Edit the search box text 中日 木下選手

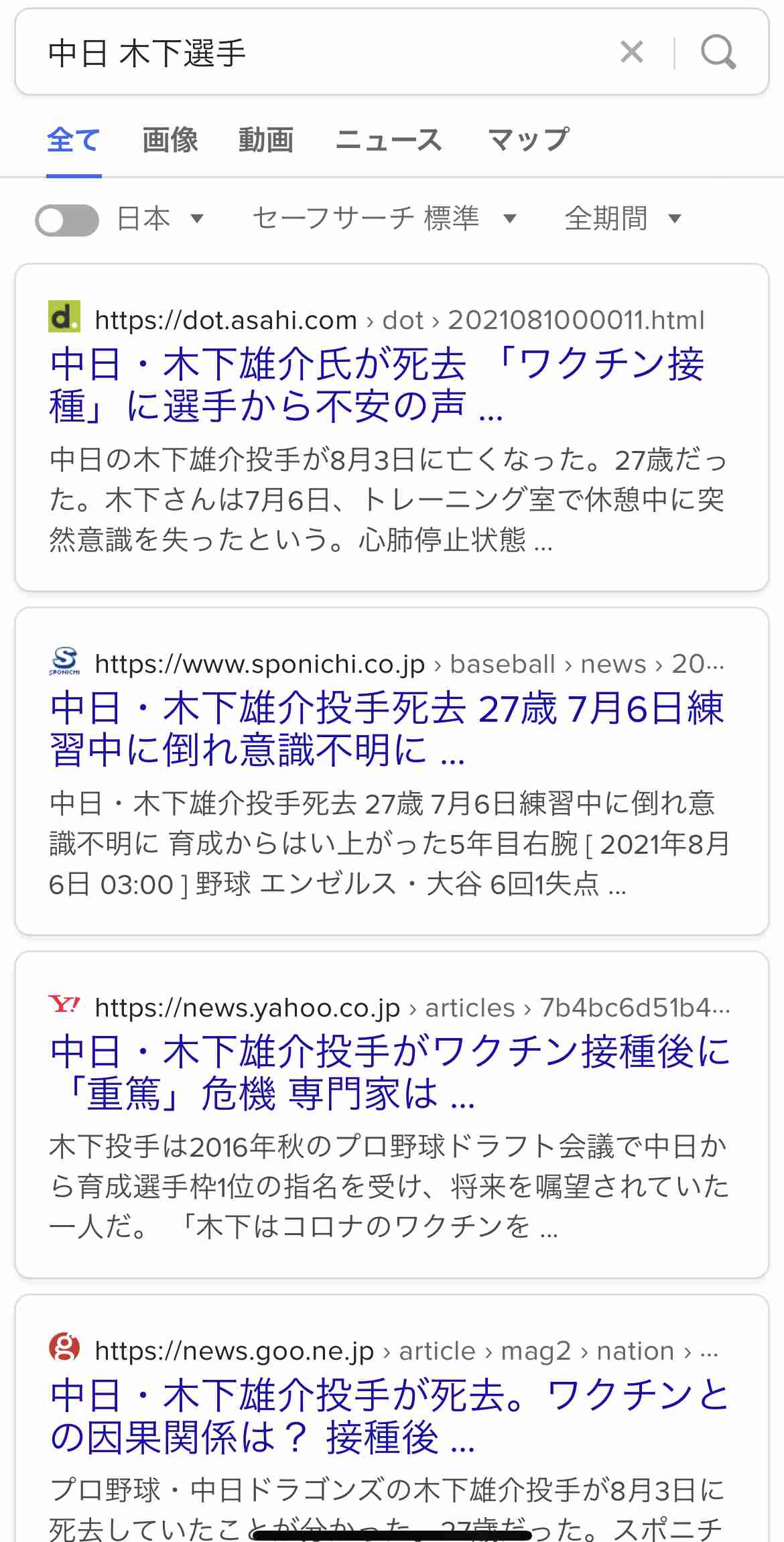315,52
